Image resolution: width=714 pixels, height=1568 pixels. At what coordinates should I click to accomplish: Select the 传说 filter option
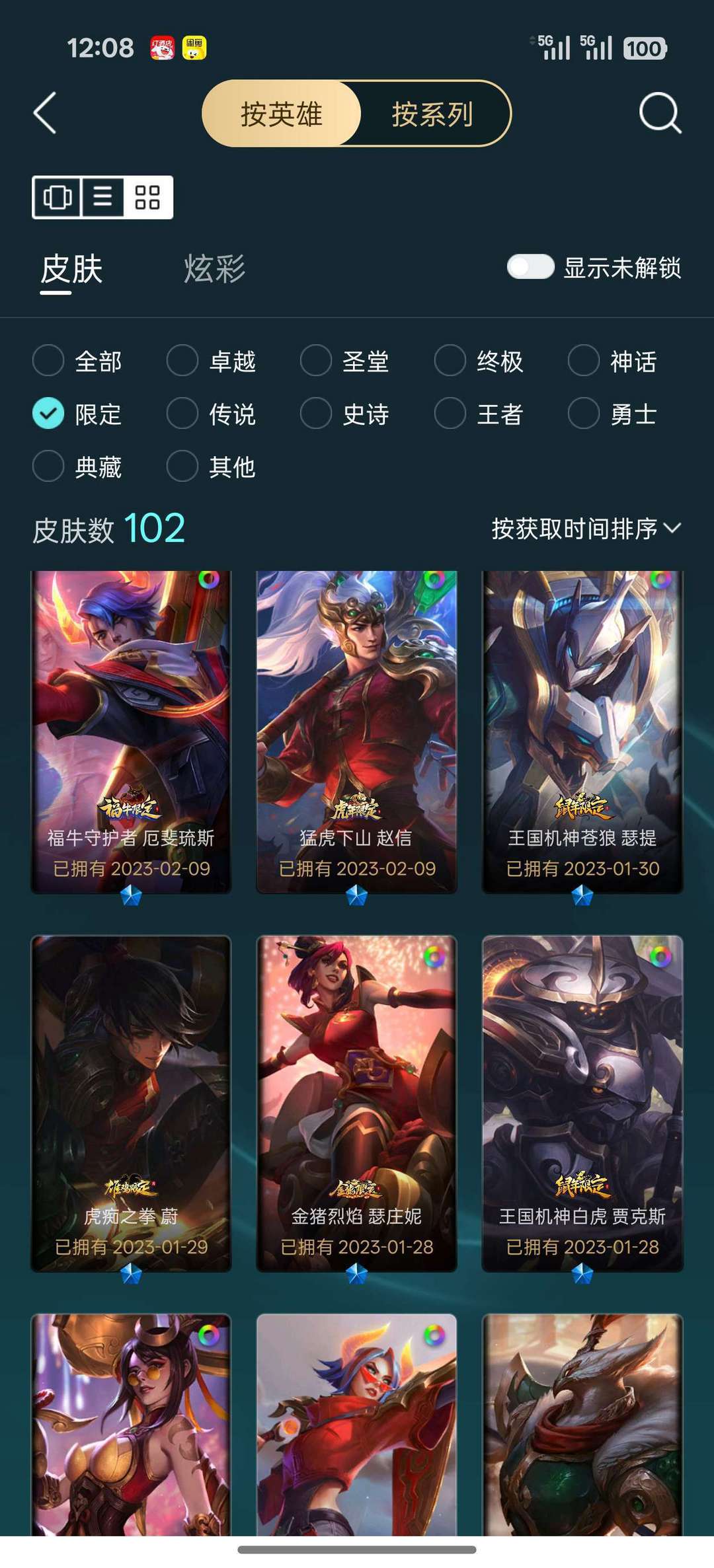pyautogui.click(x=182, y=414)
